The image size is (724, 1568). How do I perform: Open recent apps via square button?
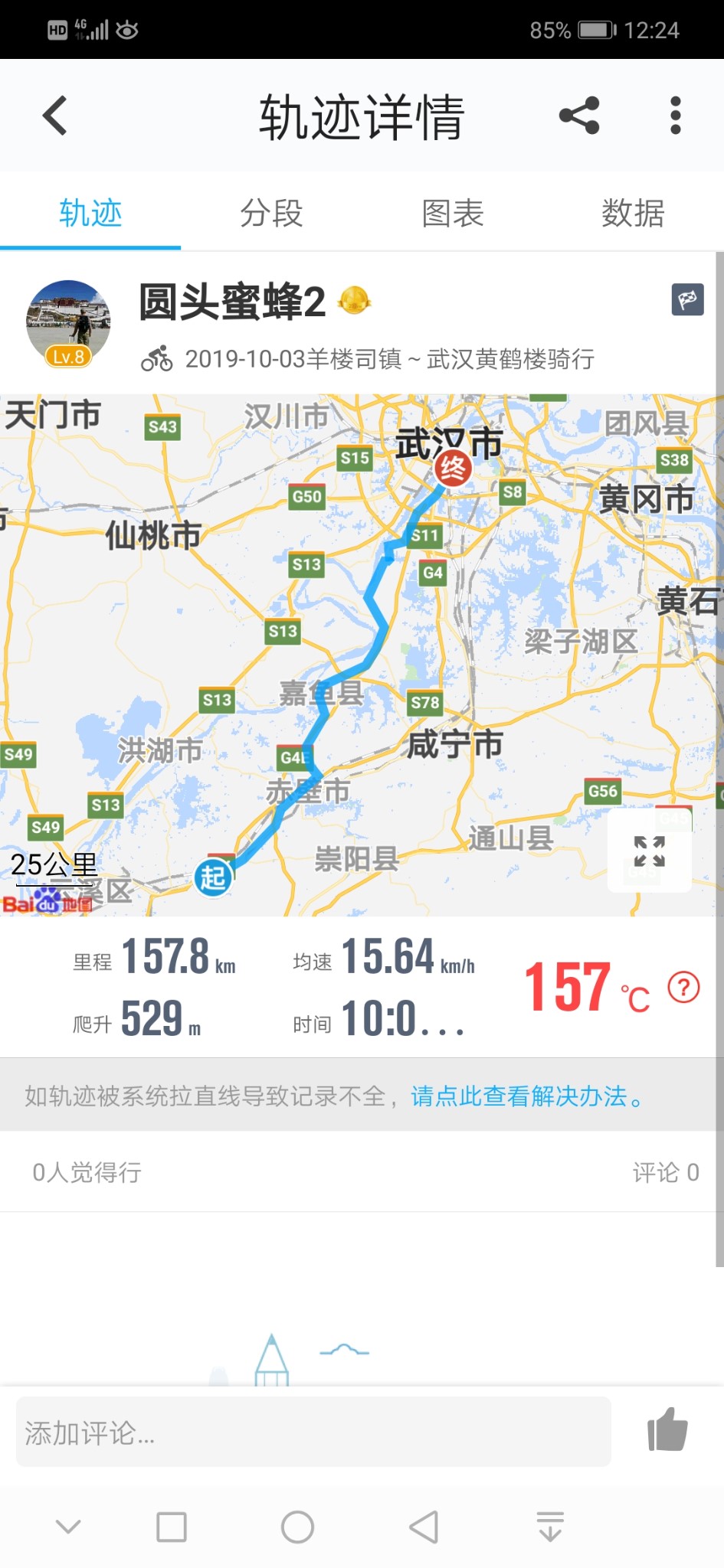tap(171, 1527)
